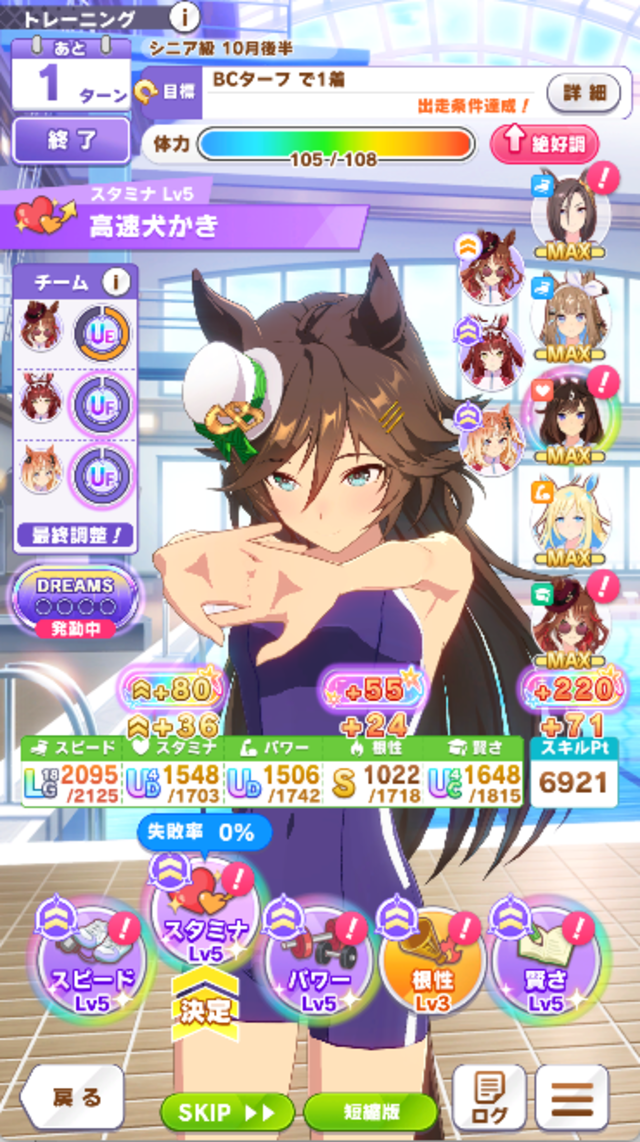640x1142 pixels.
Task: Open the 絶好調 mood indicator
Action: click(544, 143)
